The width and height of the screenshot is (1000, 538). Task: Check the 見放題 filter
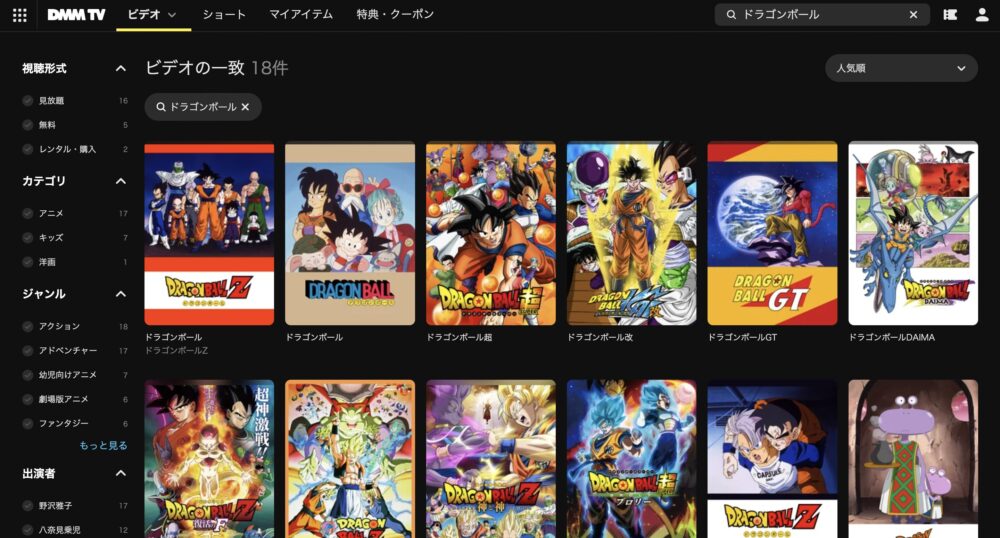click(x=28, y=101)
